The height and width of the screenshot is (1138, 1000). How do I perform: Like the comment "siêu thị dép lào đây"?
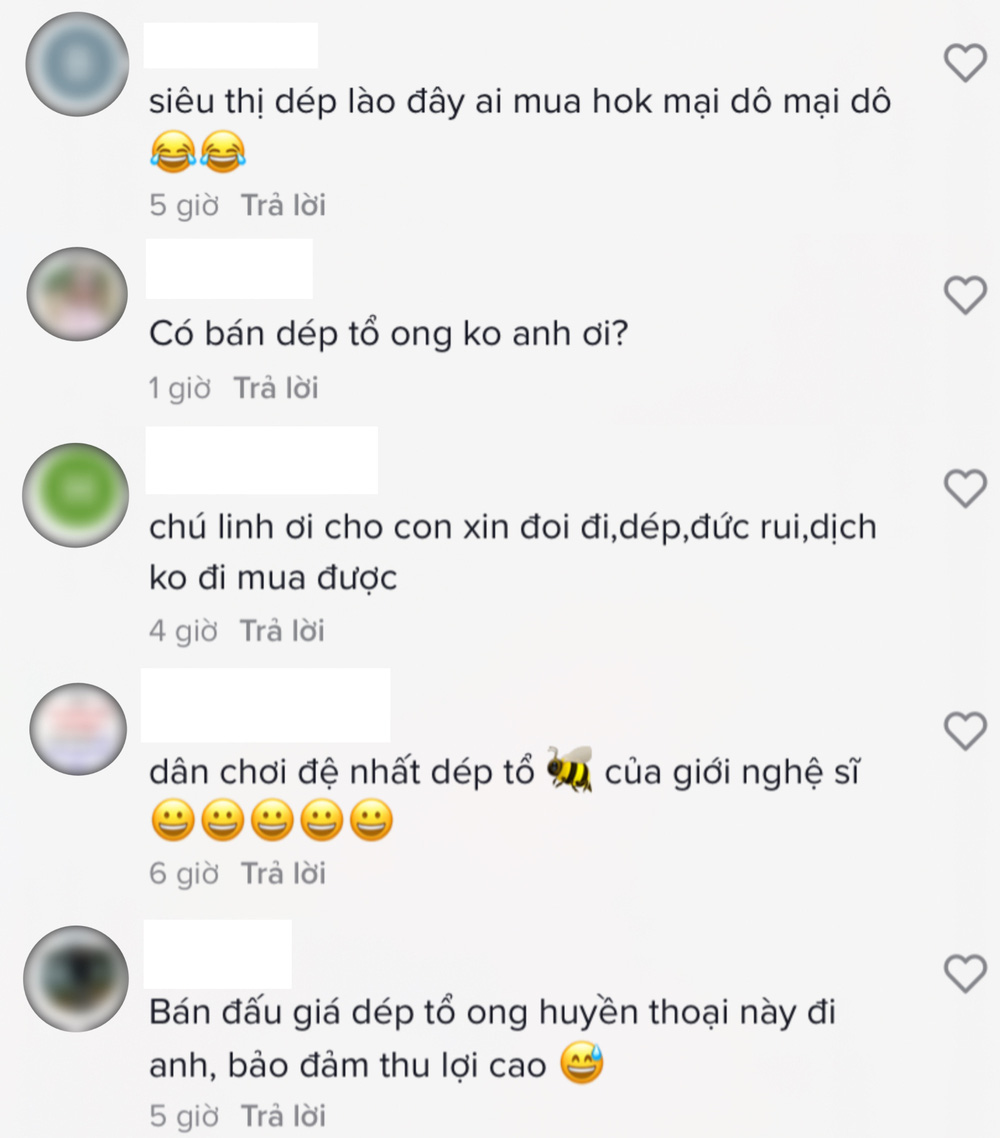tap(965, 63)
